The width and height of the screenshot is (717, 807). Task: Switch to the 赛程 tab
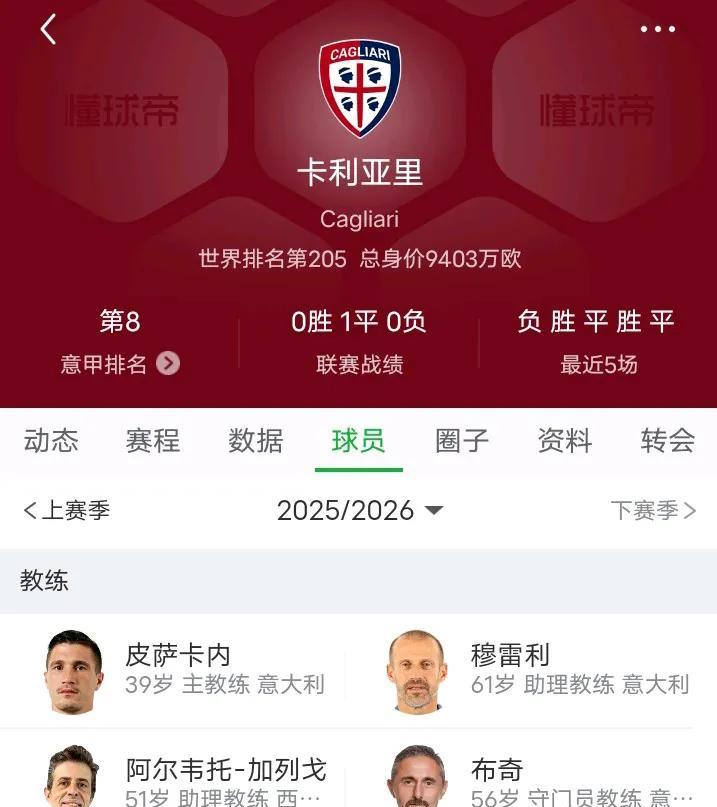[153, 441]
